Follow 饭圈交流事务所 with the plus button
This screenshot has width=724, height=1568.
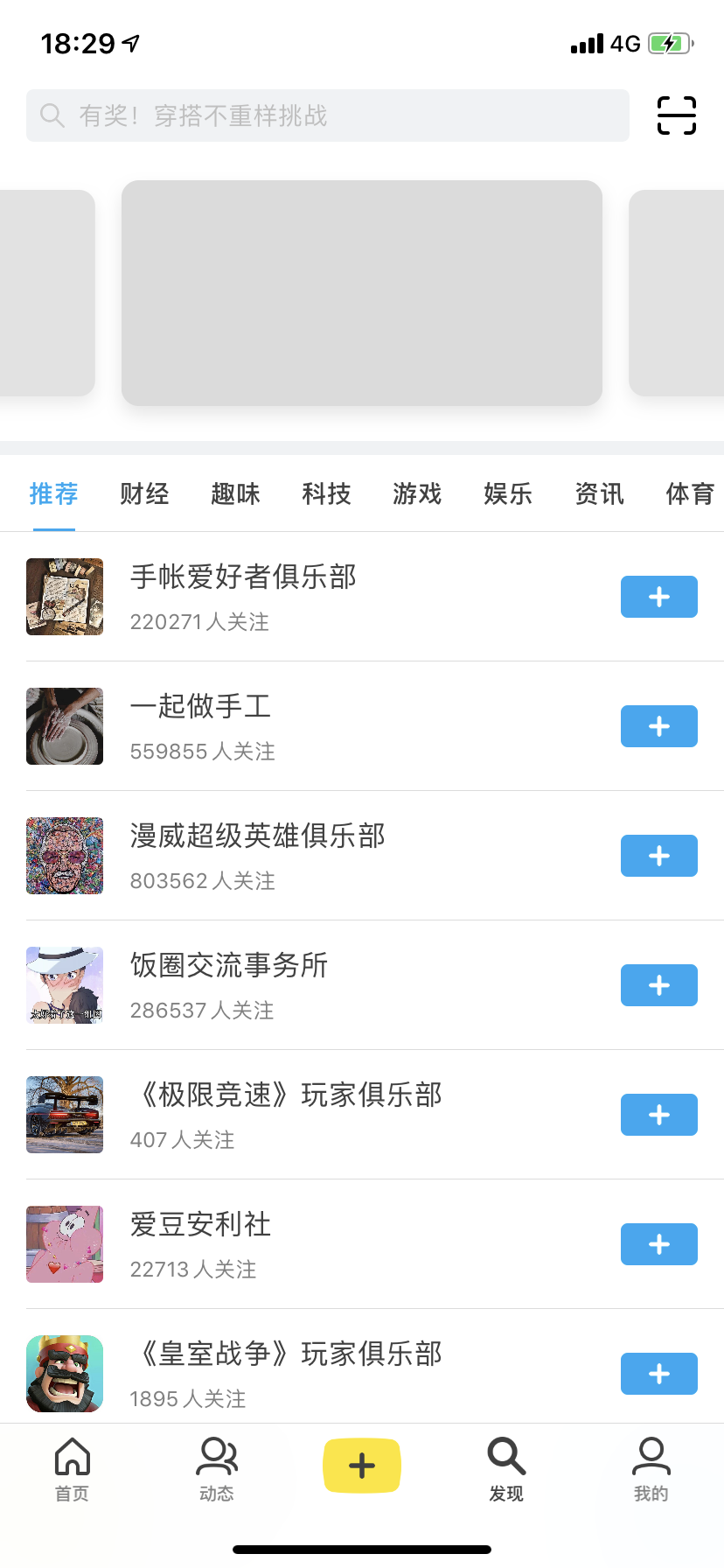658,985
